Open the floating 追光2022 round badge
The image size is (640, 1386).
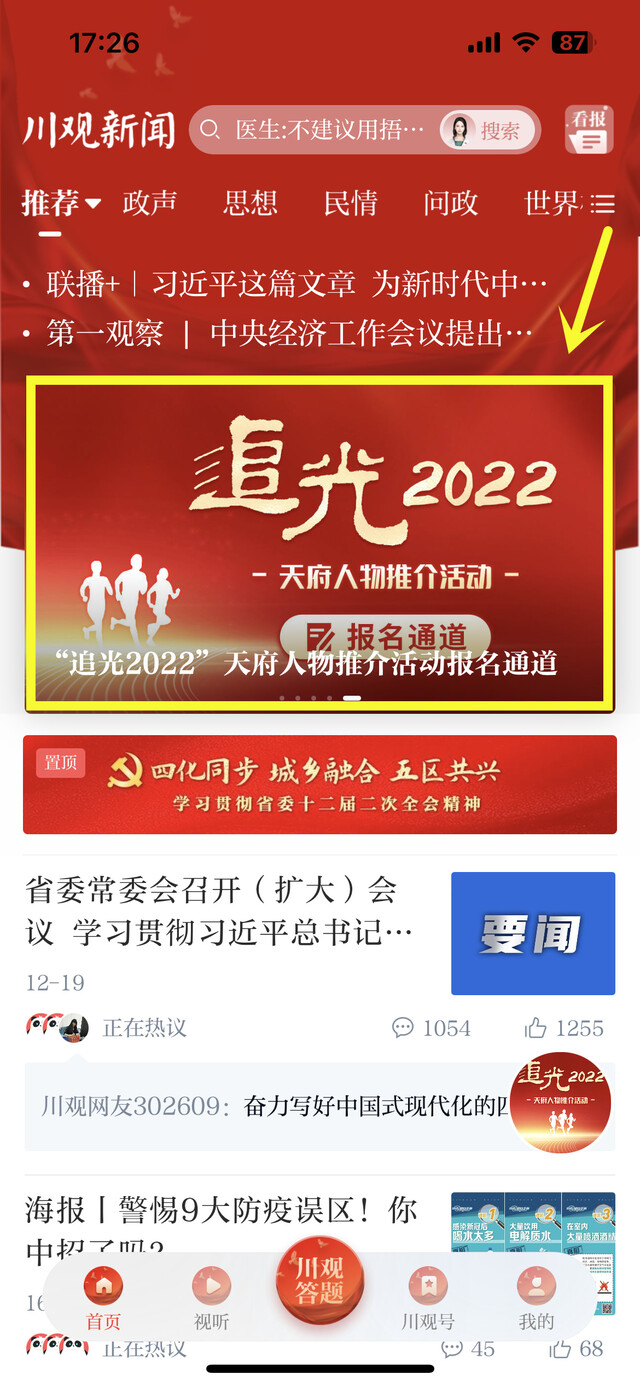coord(562,1102)
